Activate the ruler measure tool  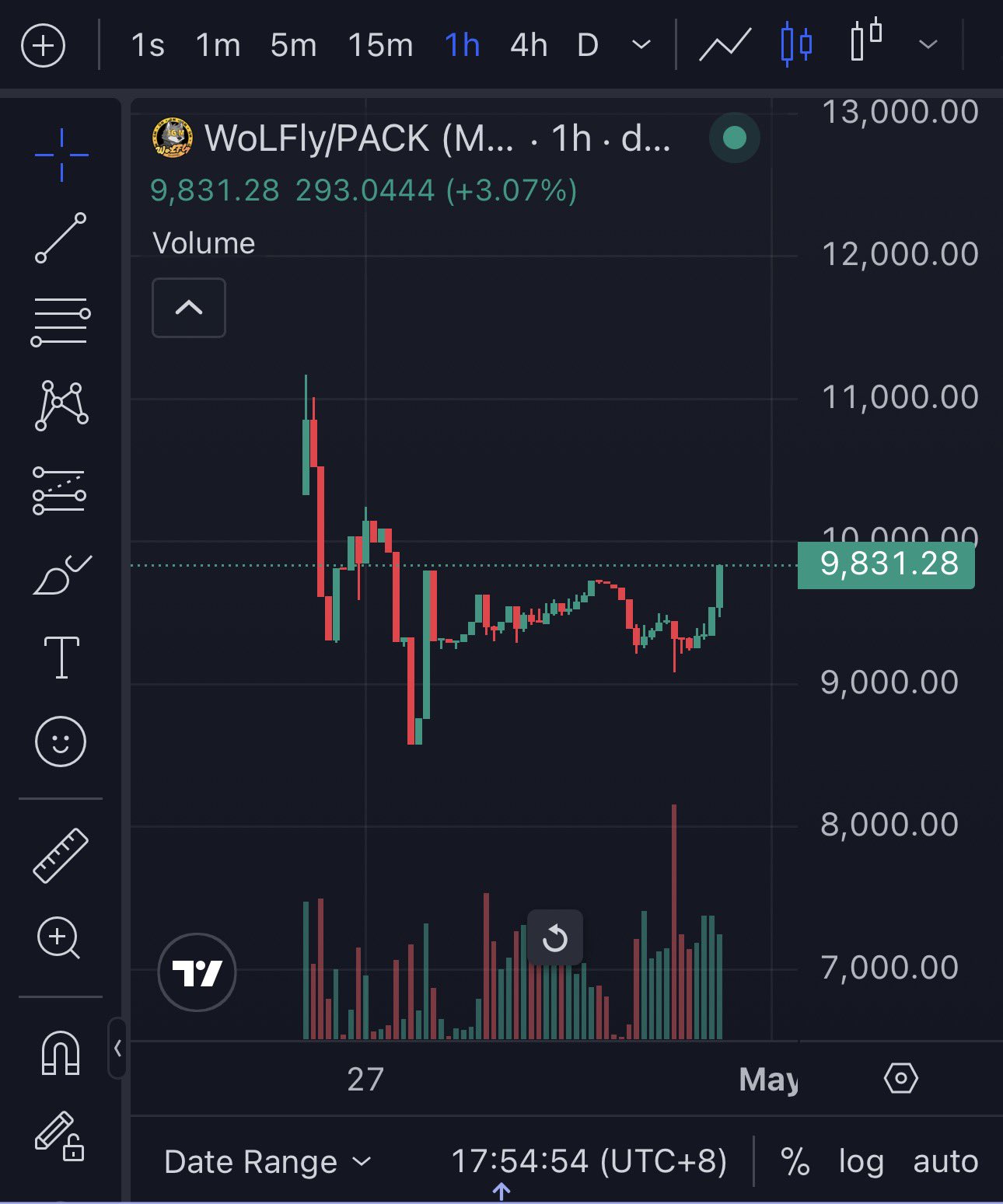tap(61, 856)
